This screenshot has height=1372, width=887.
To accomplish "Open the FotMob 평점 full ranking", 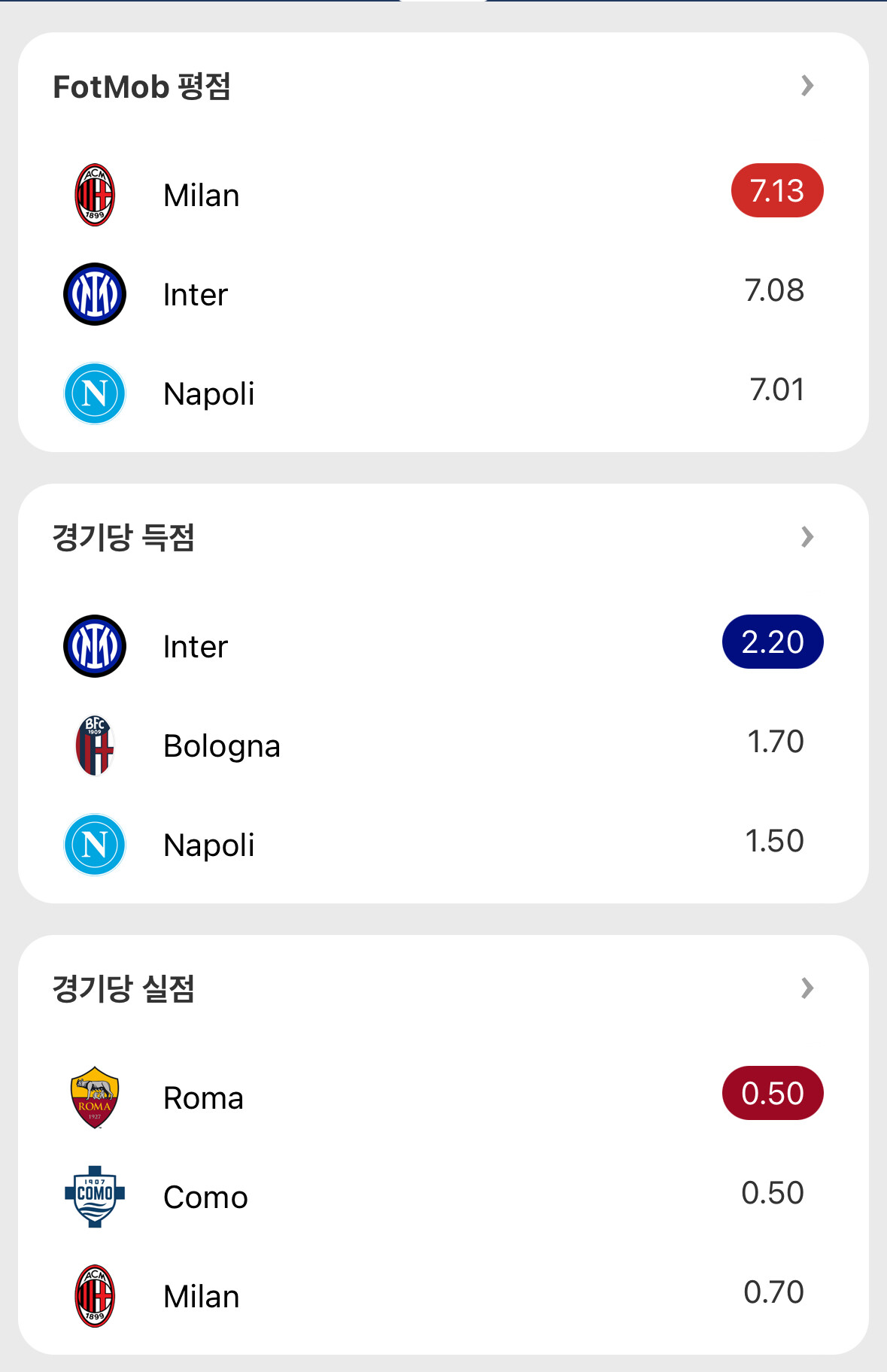I will 807,86.
